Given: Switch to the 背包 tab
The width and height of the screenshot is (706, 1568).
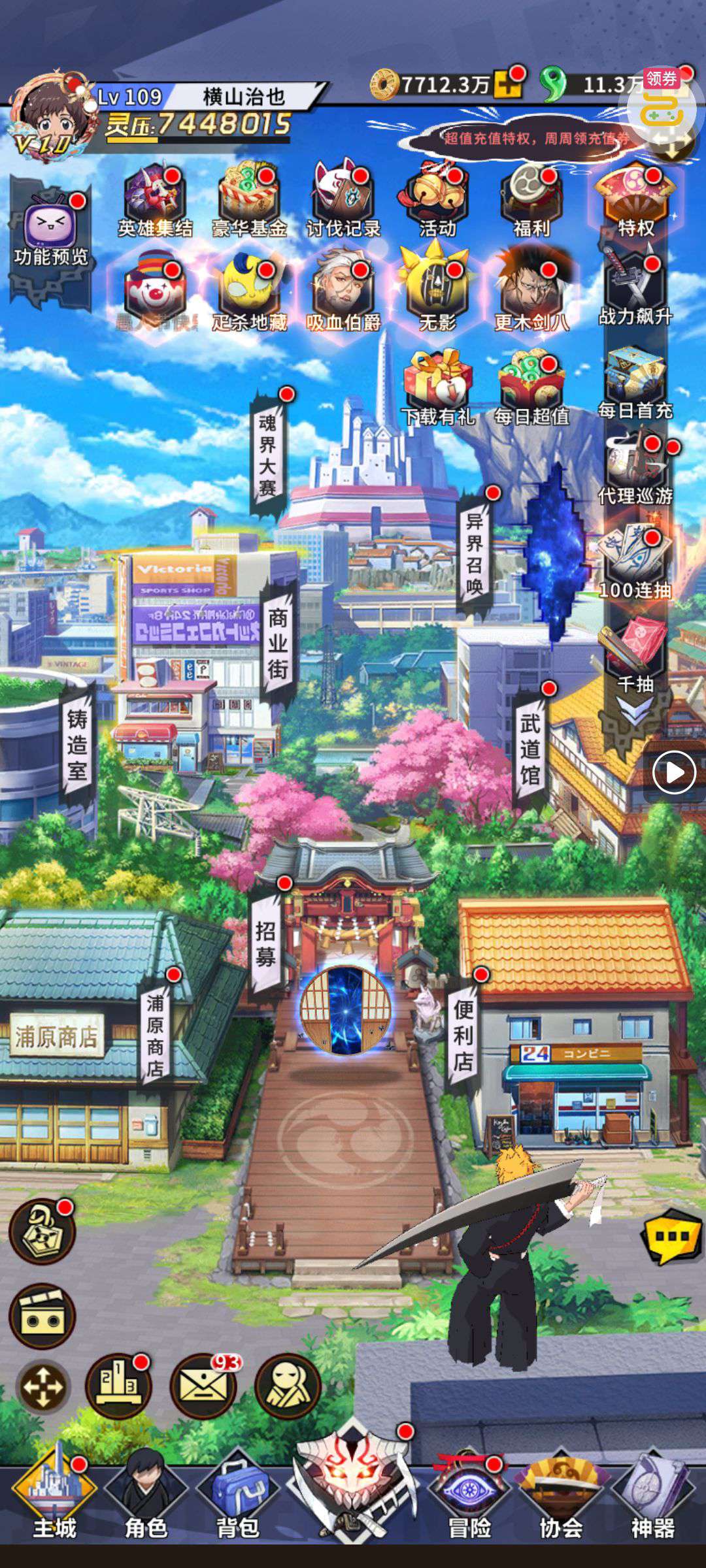Looking at the screenshot, I should pos(237,1499).
